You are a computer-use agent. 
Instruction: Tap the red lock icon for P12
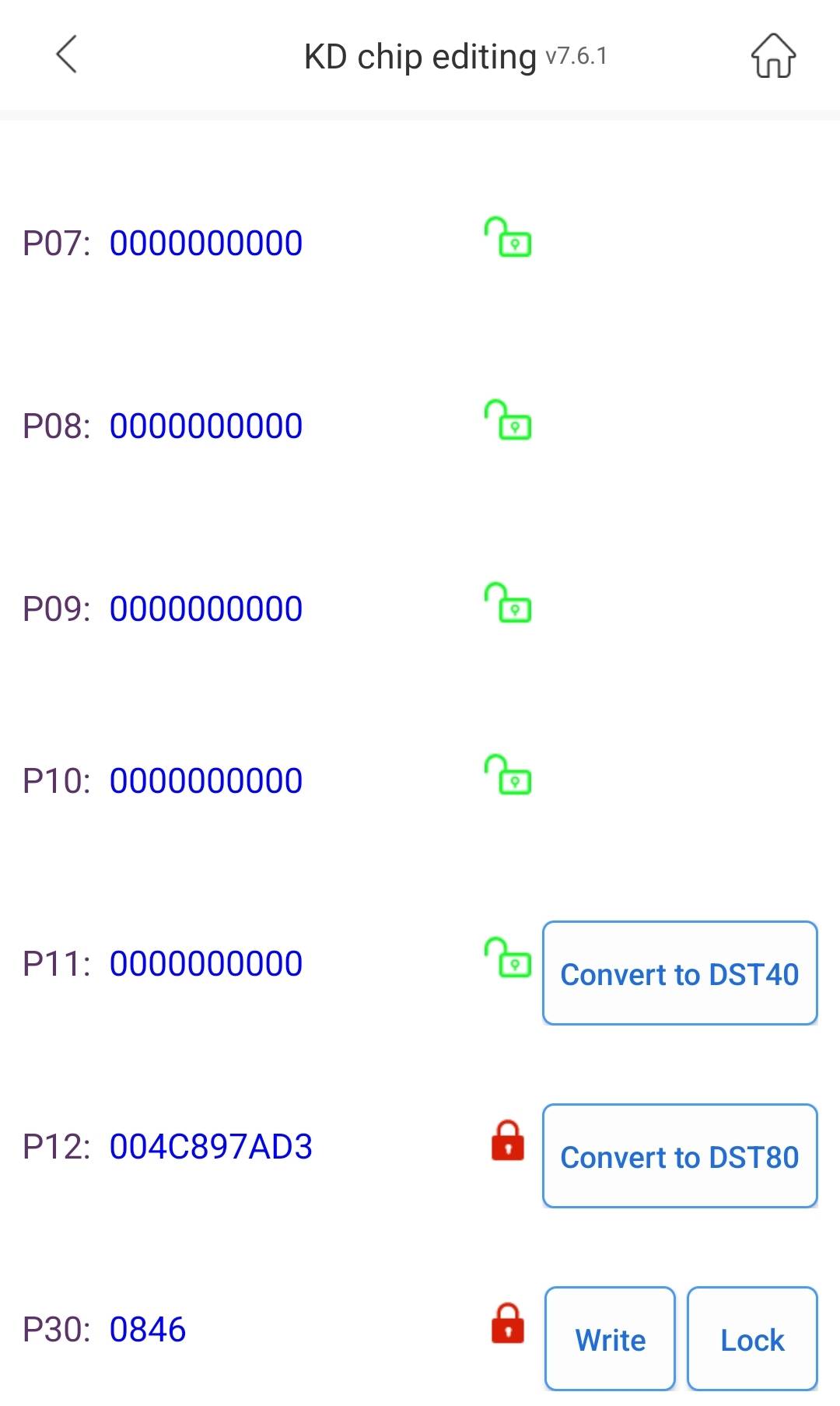508,1141
